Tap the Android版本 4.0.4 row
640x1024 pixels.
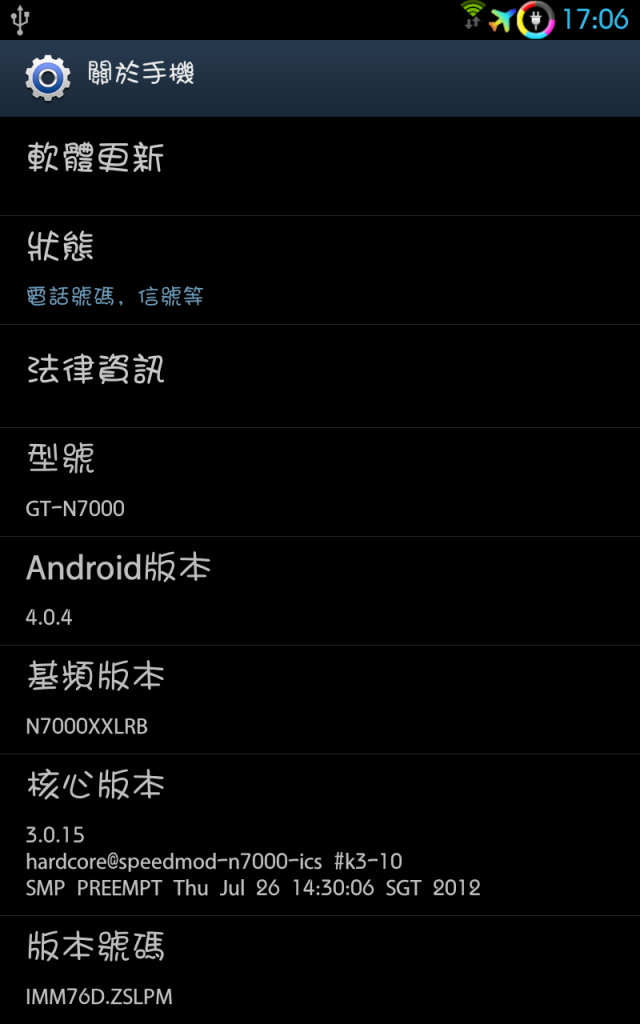tap(320, 591)
